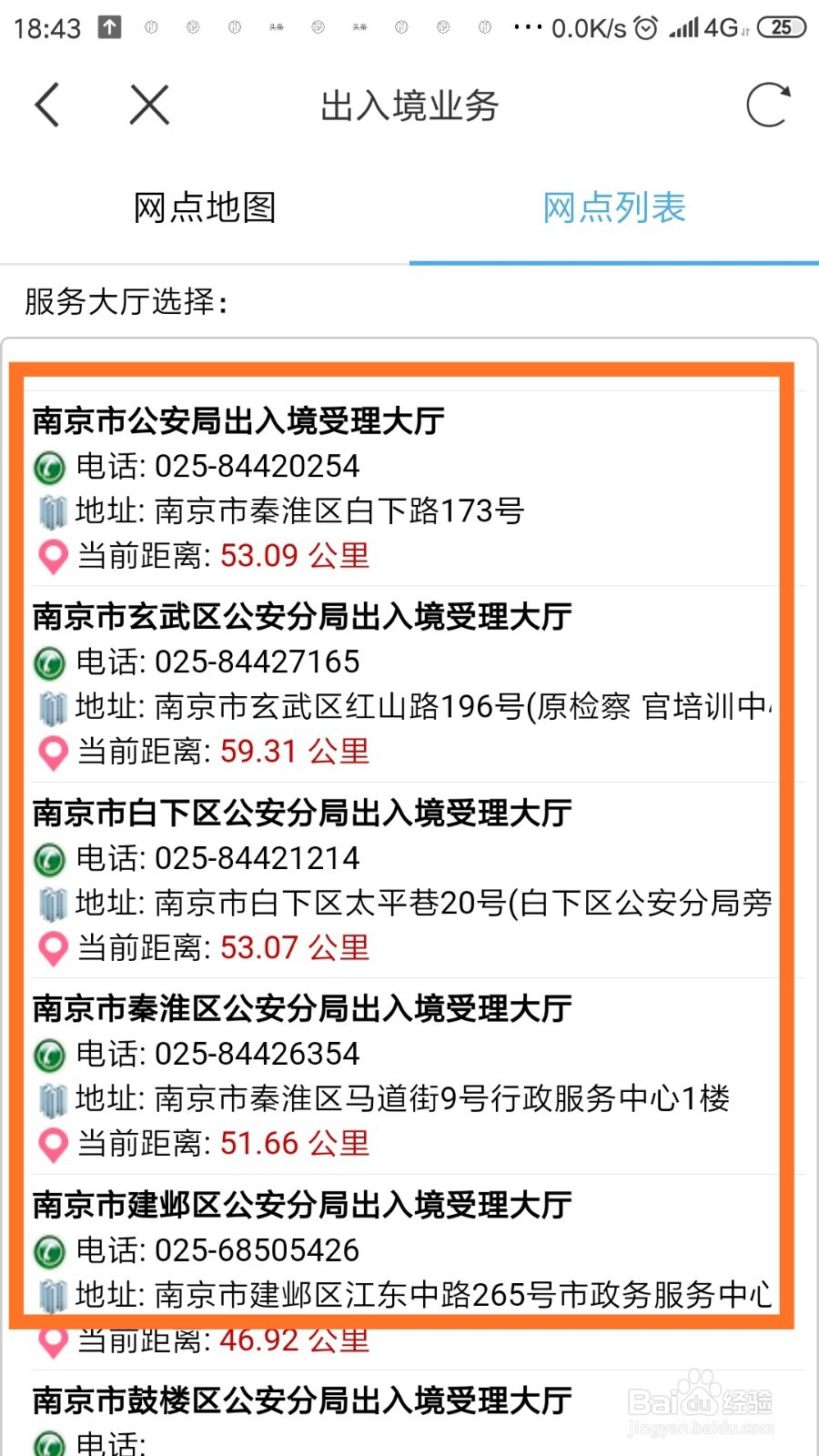
Task: Tap the phone icon for 建邺区 hall
Action: coord(51,1249)
